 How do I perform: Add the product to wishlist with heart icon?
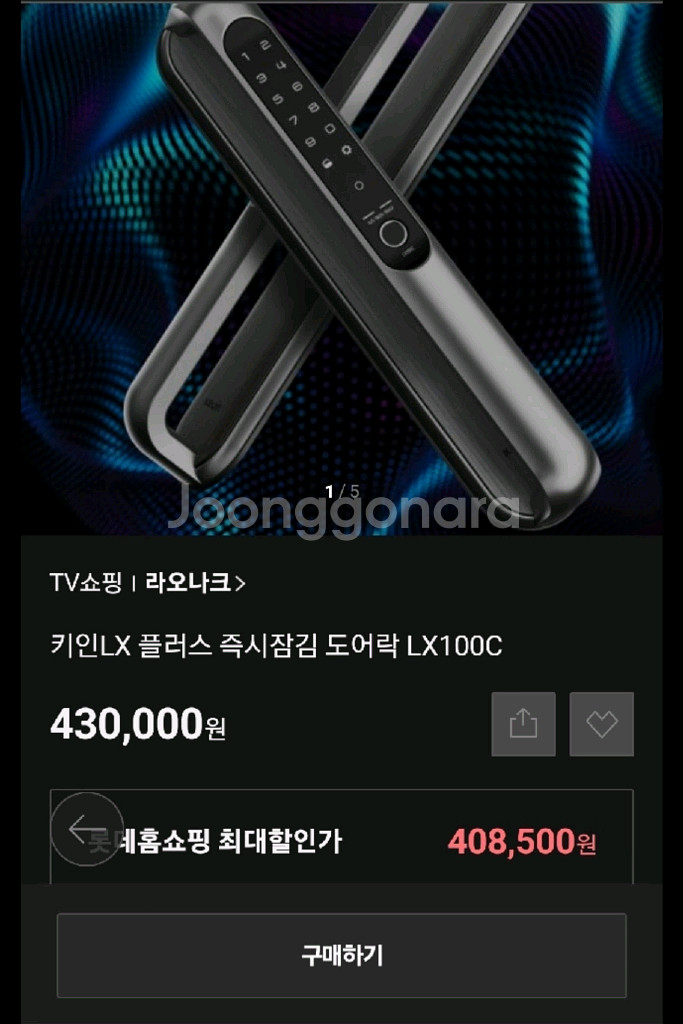[x=601, y=724]
